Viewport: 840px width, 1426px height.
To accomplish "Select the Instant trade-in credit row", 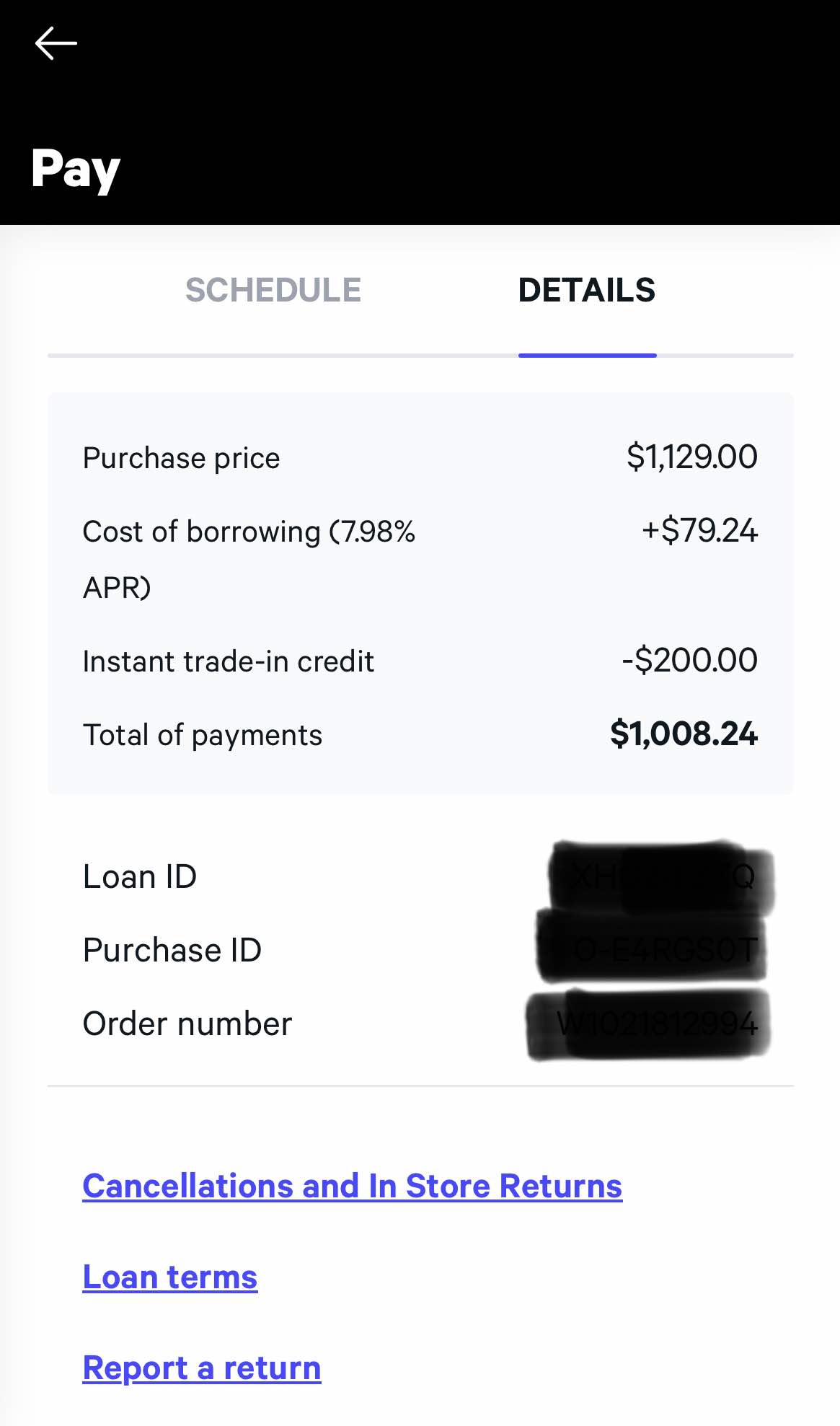I will coord(228,660).
